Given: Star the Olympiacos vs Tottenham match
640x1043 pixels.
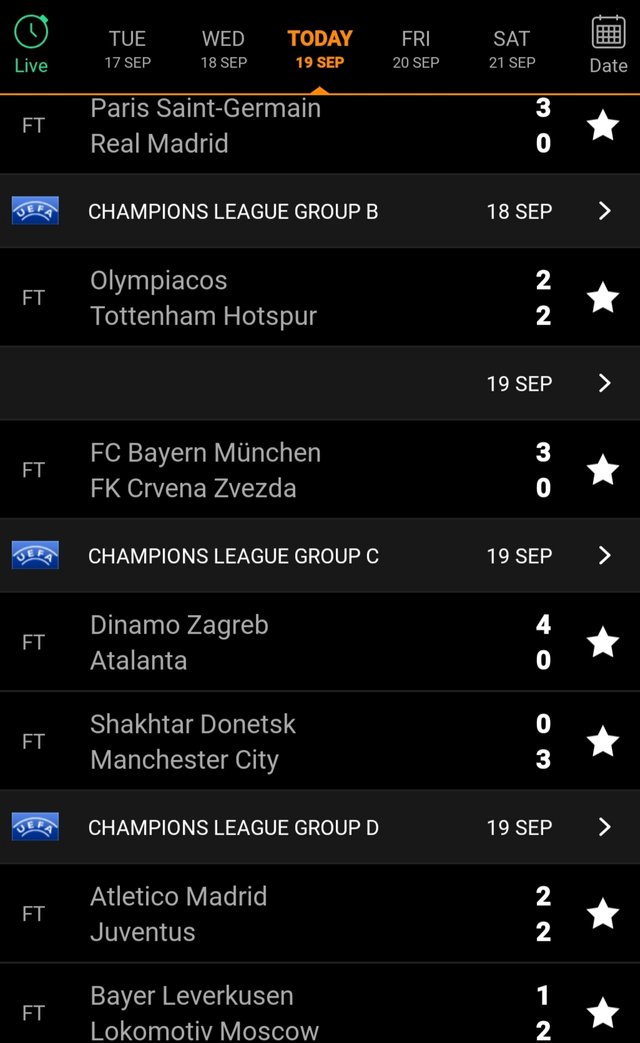Looking at the screenshot, I should pos(603,297).
